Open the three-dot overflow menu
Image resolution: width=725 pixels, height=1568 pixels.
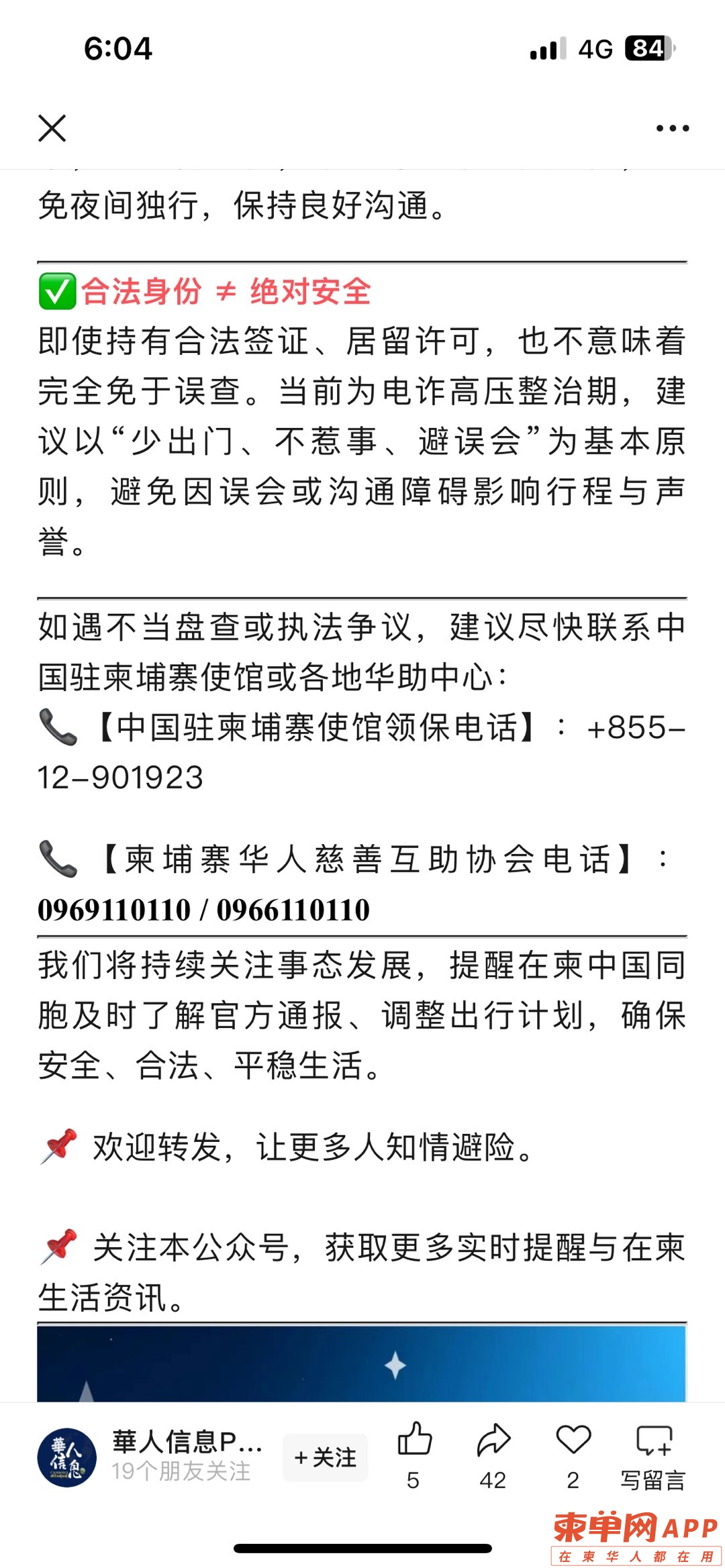673,128
